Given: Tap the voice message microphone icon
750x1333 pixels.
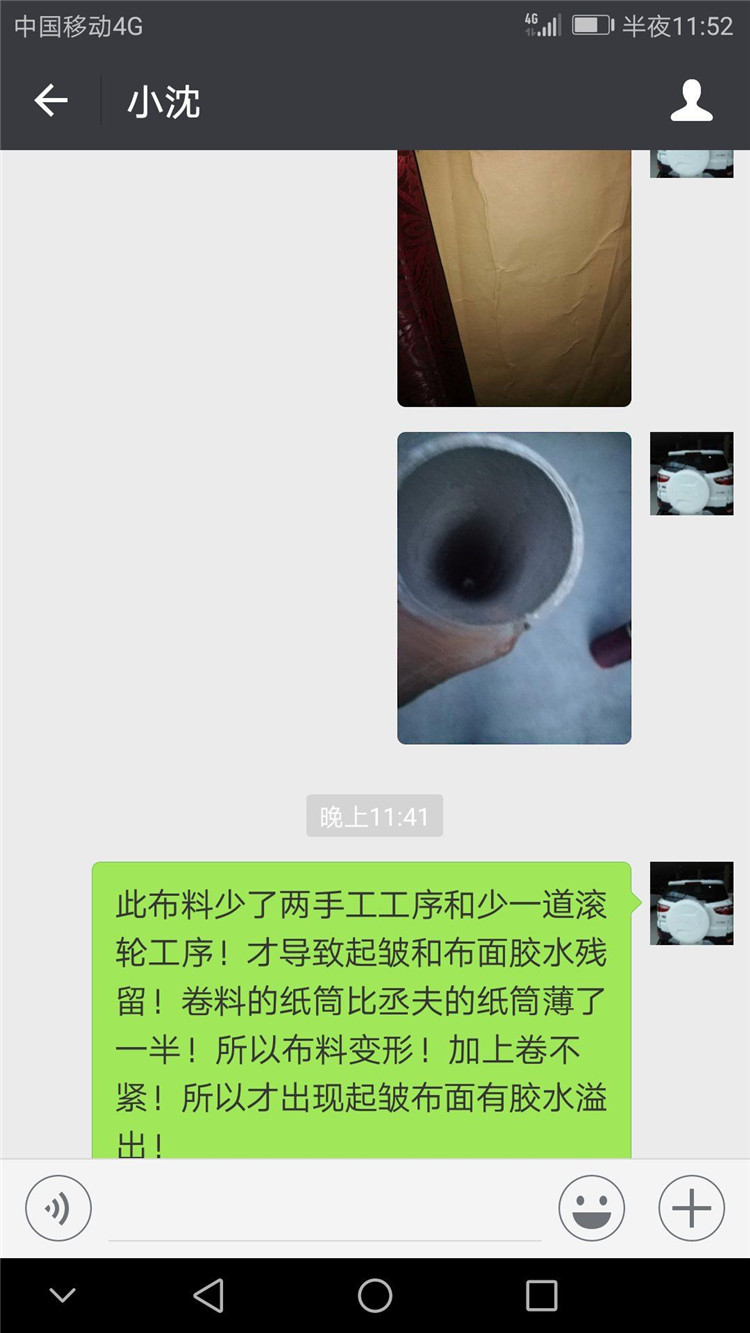Looking at the screenshot, I should click(57, 1207).
